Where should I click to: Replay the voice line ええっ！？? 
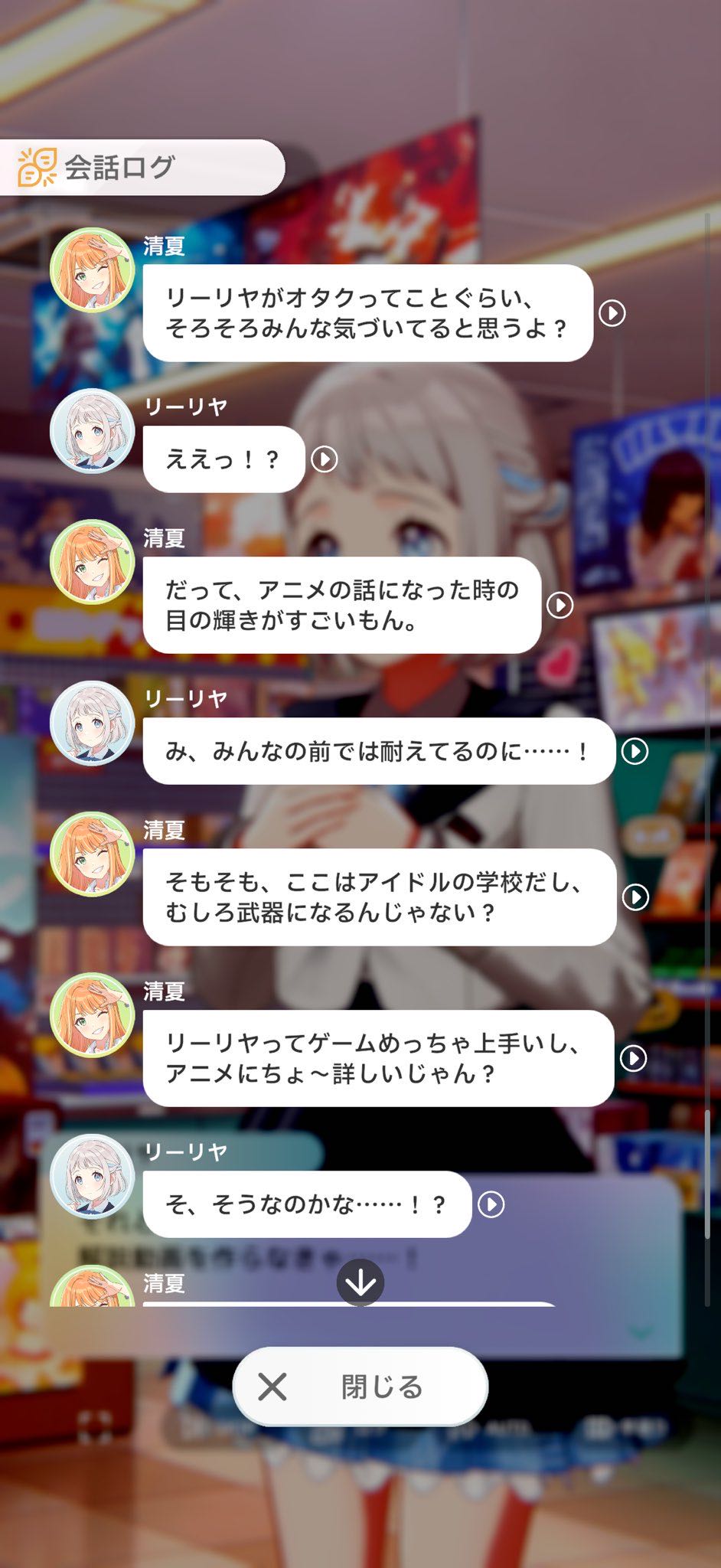click(x=325, y=459)
